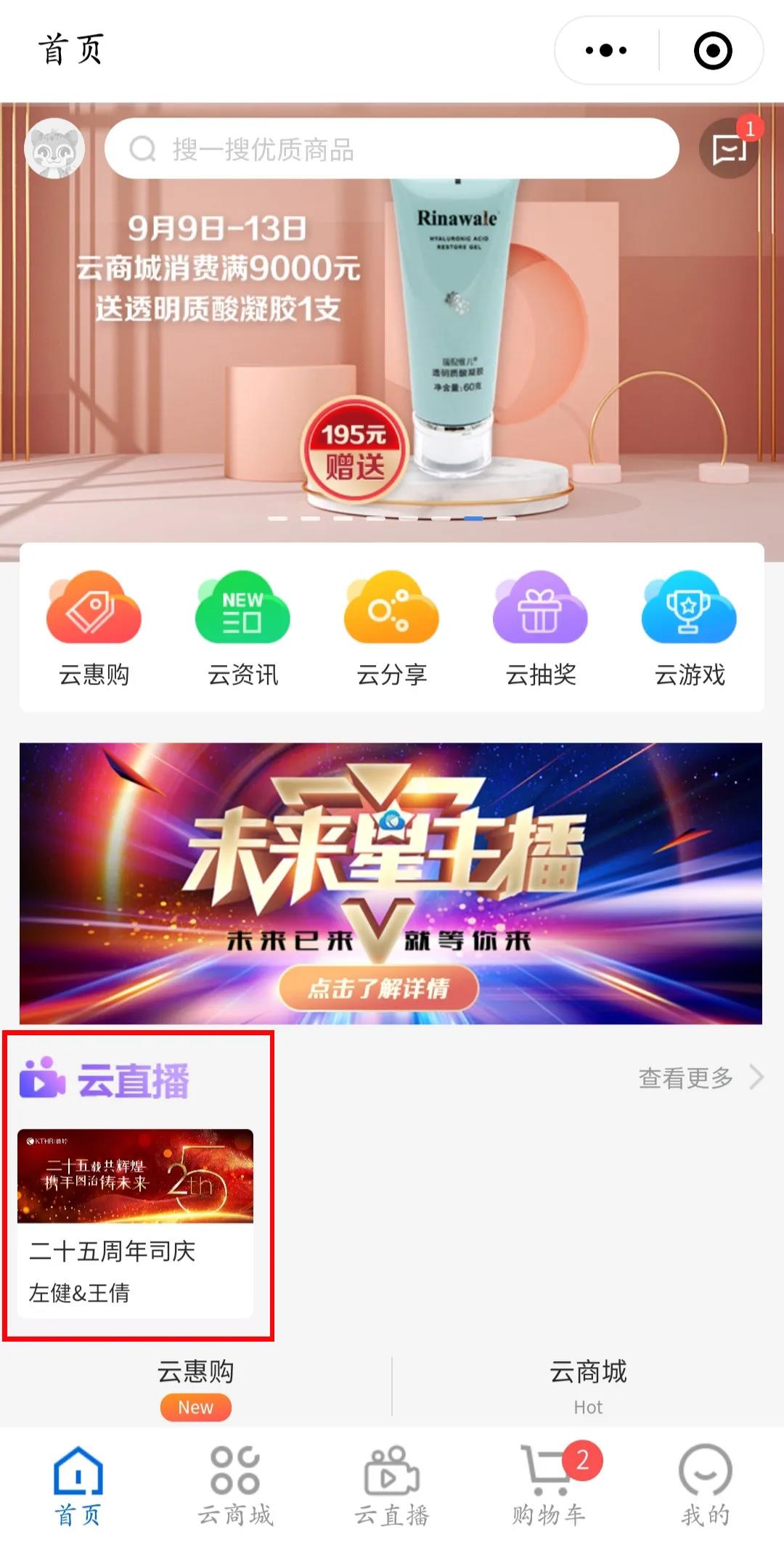Open the mini program more-options menu
This screenshot has width=784, height=1542.
[606, 51]
